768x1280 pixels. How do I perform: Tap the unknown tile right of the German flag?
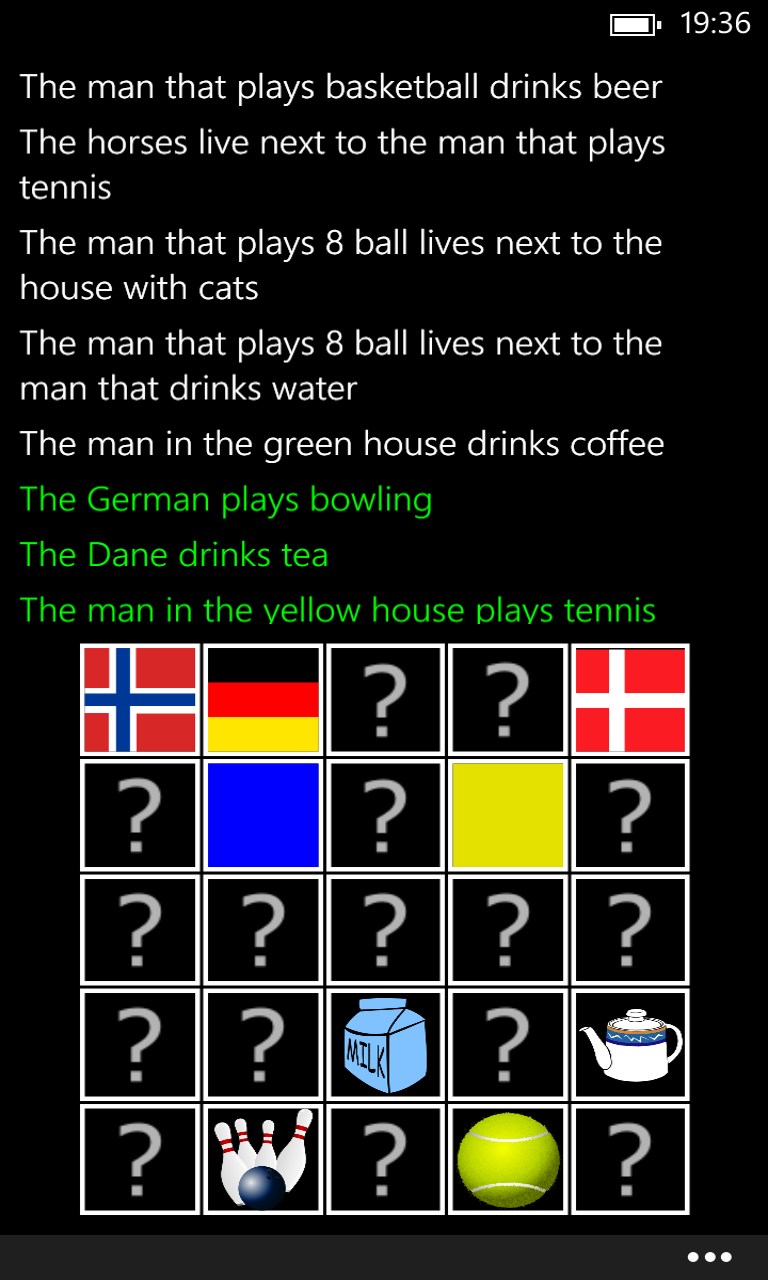click(x=385, y=700)
